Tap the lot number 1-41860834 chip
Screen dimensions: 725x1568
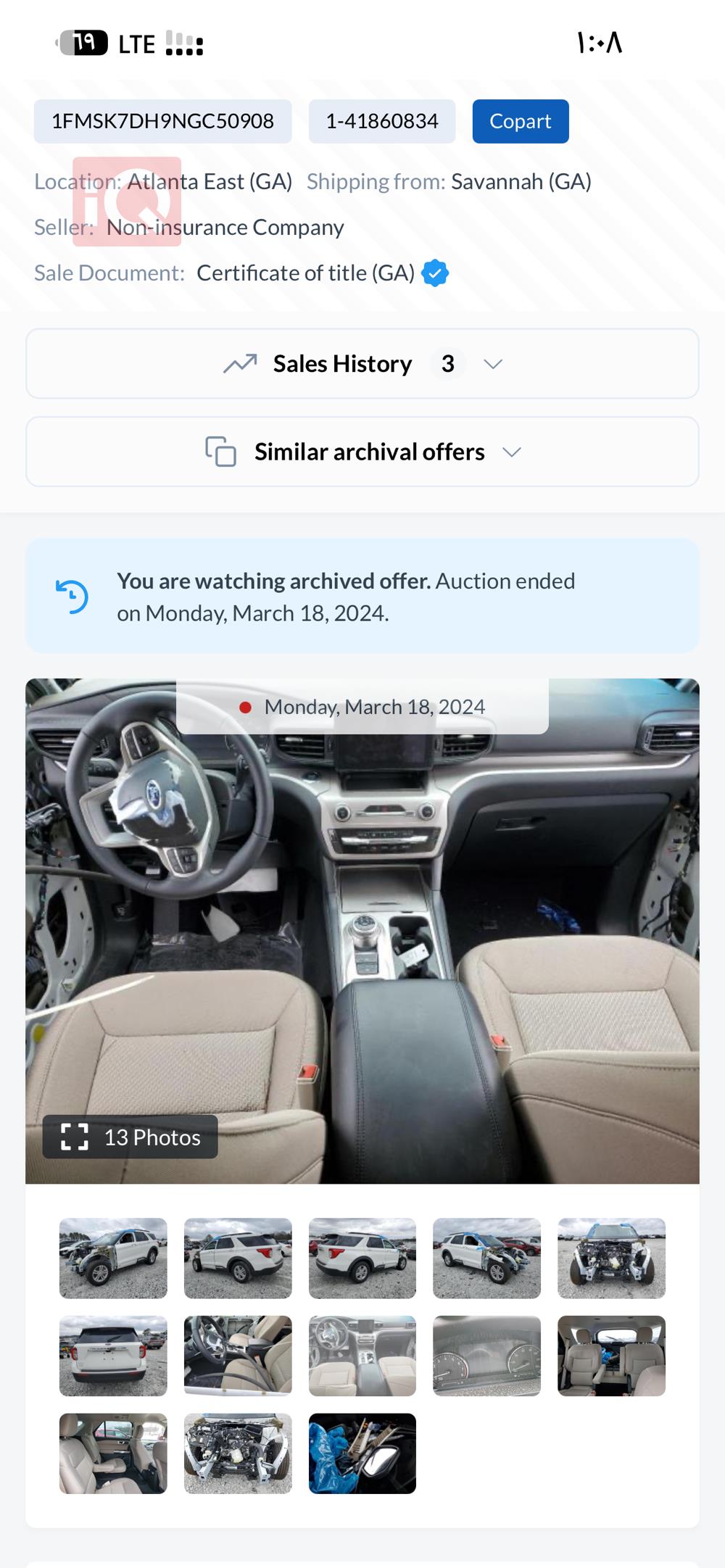tap(381, 121)
